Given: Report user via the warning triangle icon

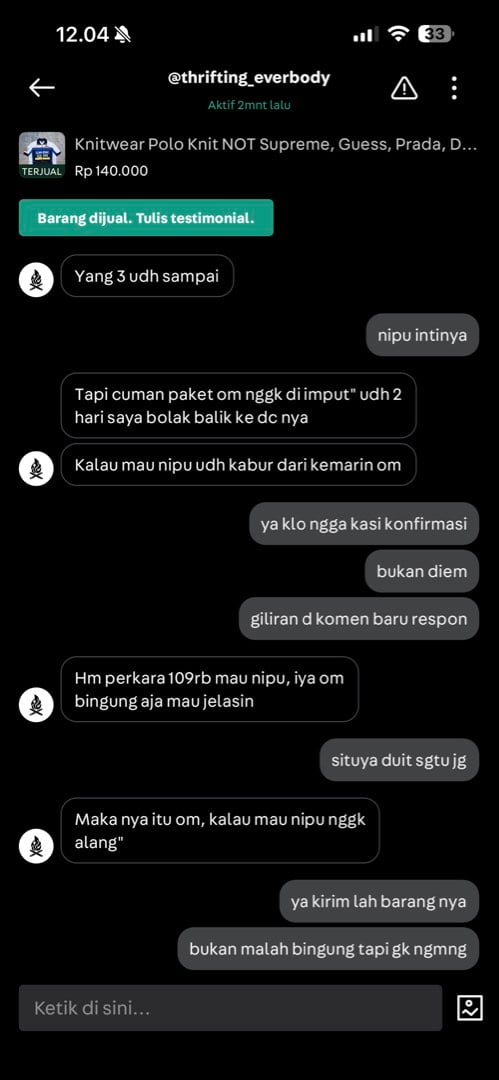Looking at the screenshot, I should pyautogui.click(x=404, y=88).
